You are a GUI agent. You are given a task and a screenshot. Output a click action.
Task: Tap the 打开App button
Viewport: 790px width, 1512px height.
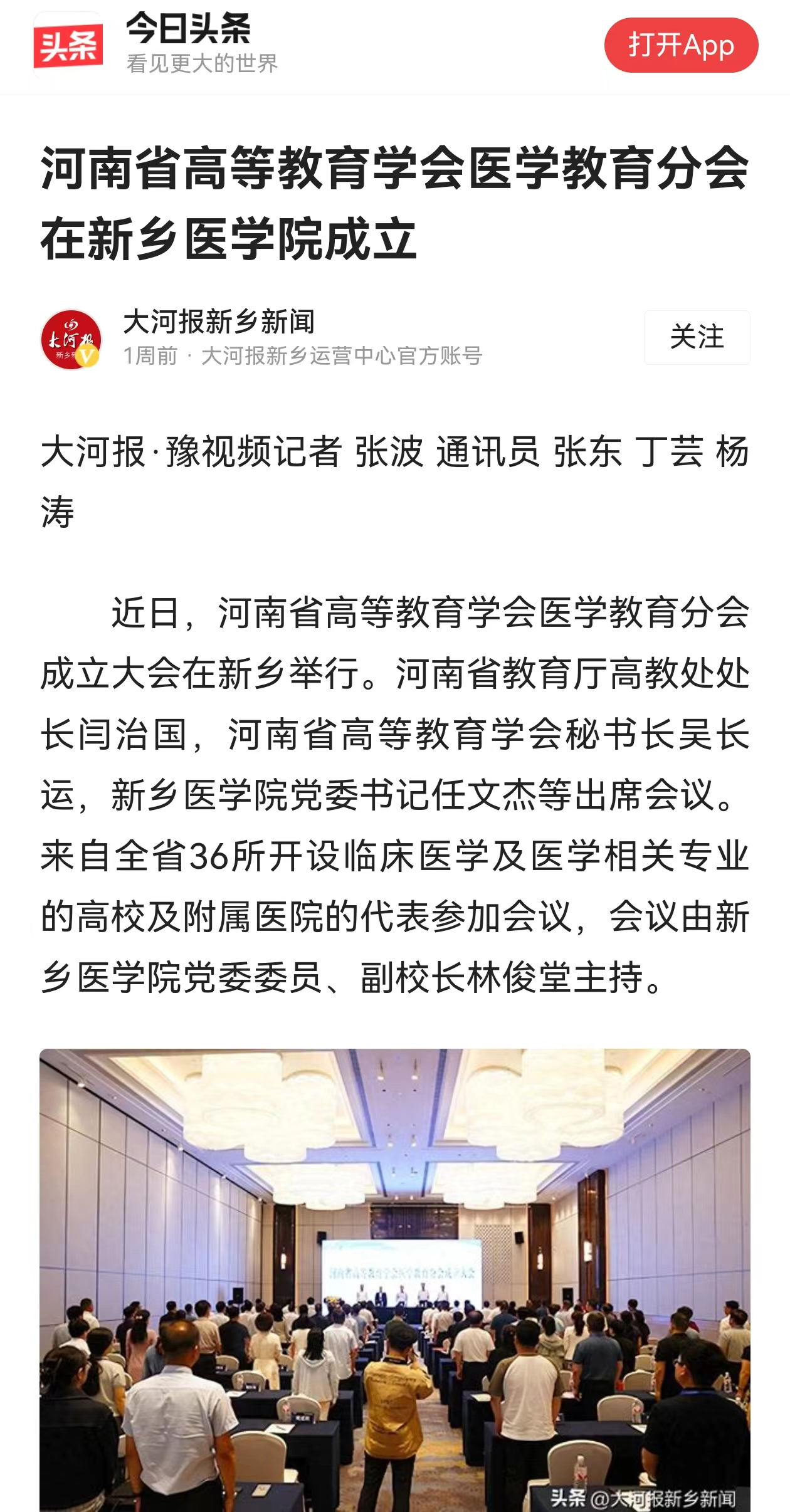pyautogui.click(x=681, y=45)
